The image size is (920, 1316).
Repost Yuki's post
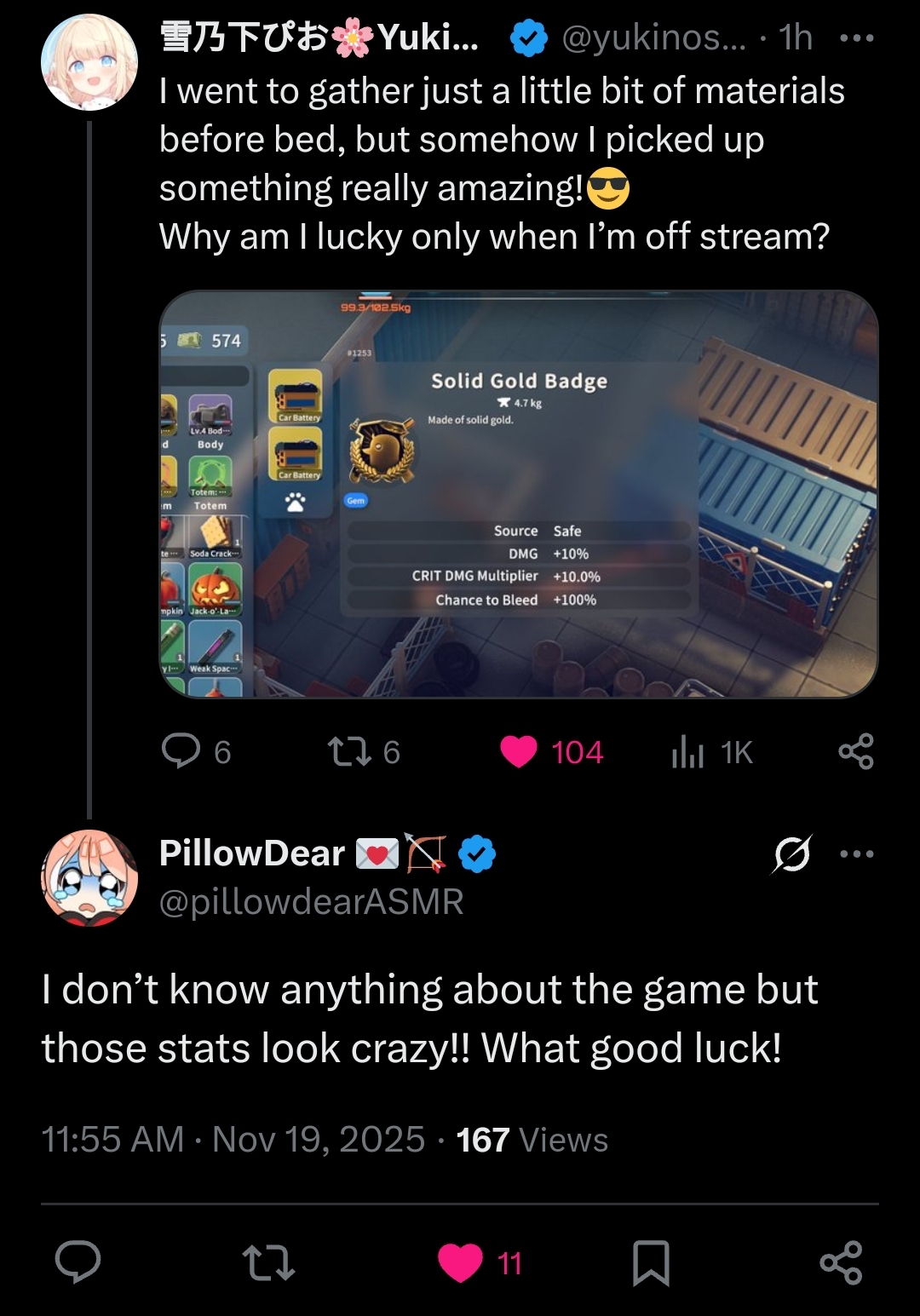pyautogui.click(x=347, y=751)
